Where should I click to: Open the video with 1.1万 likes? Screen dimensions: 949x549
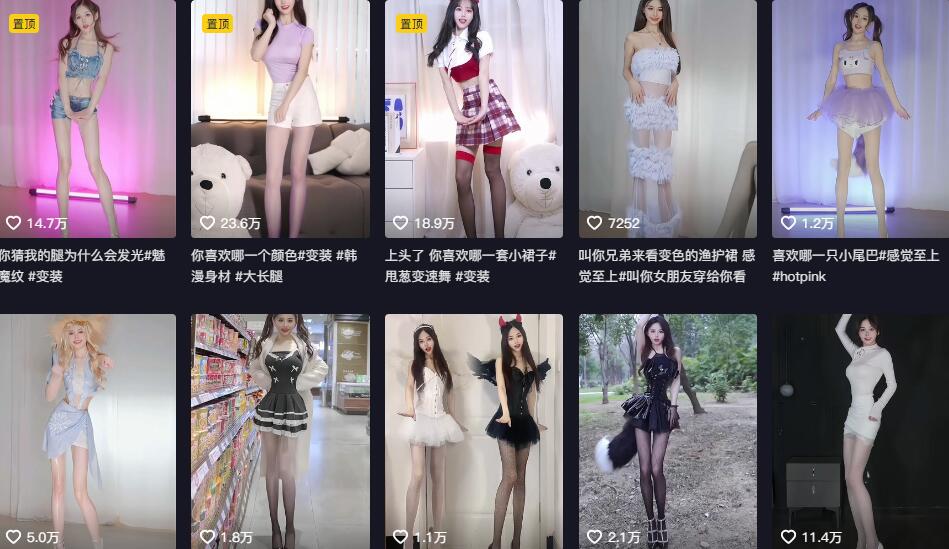click(473, 430)
